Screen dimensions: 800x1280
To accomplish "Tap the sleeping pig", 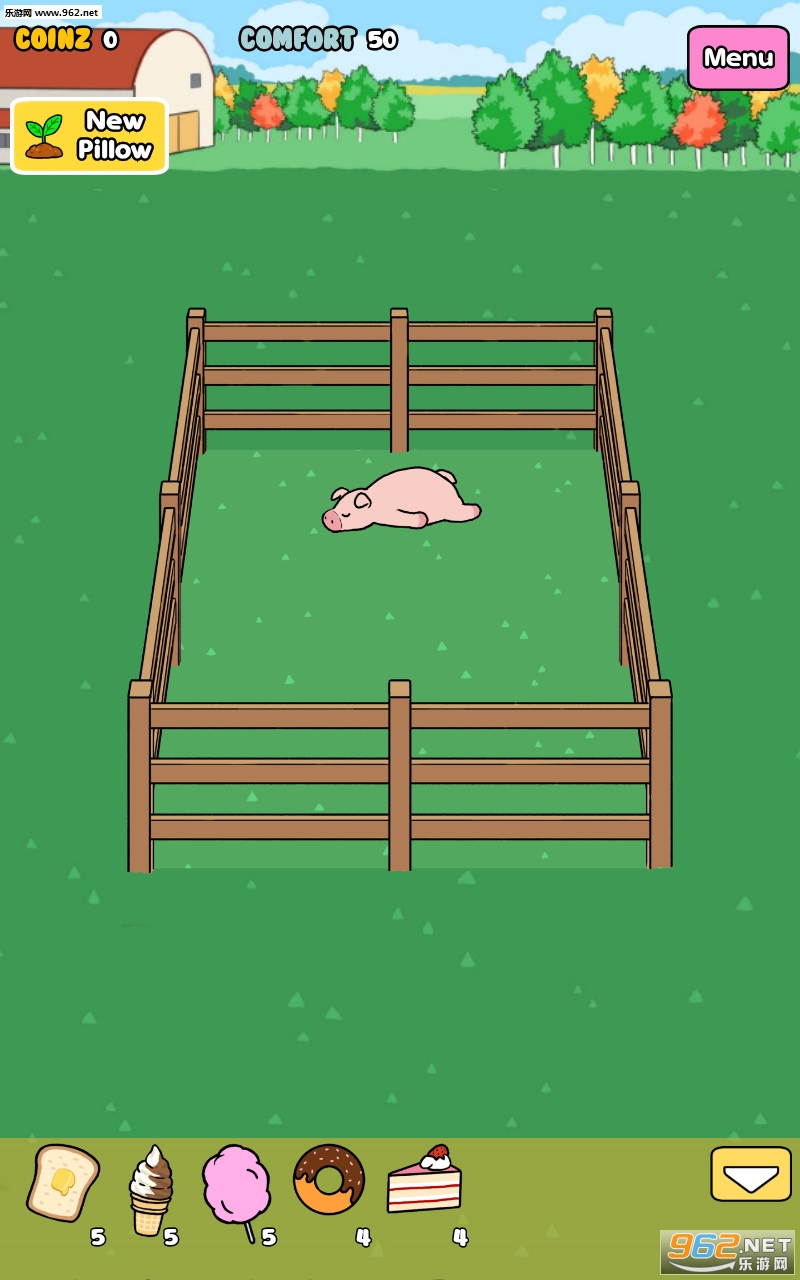I will [400, 500].
